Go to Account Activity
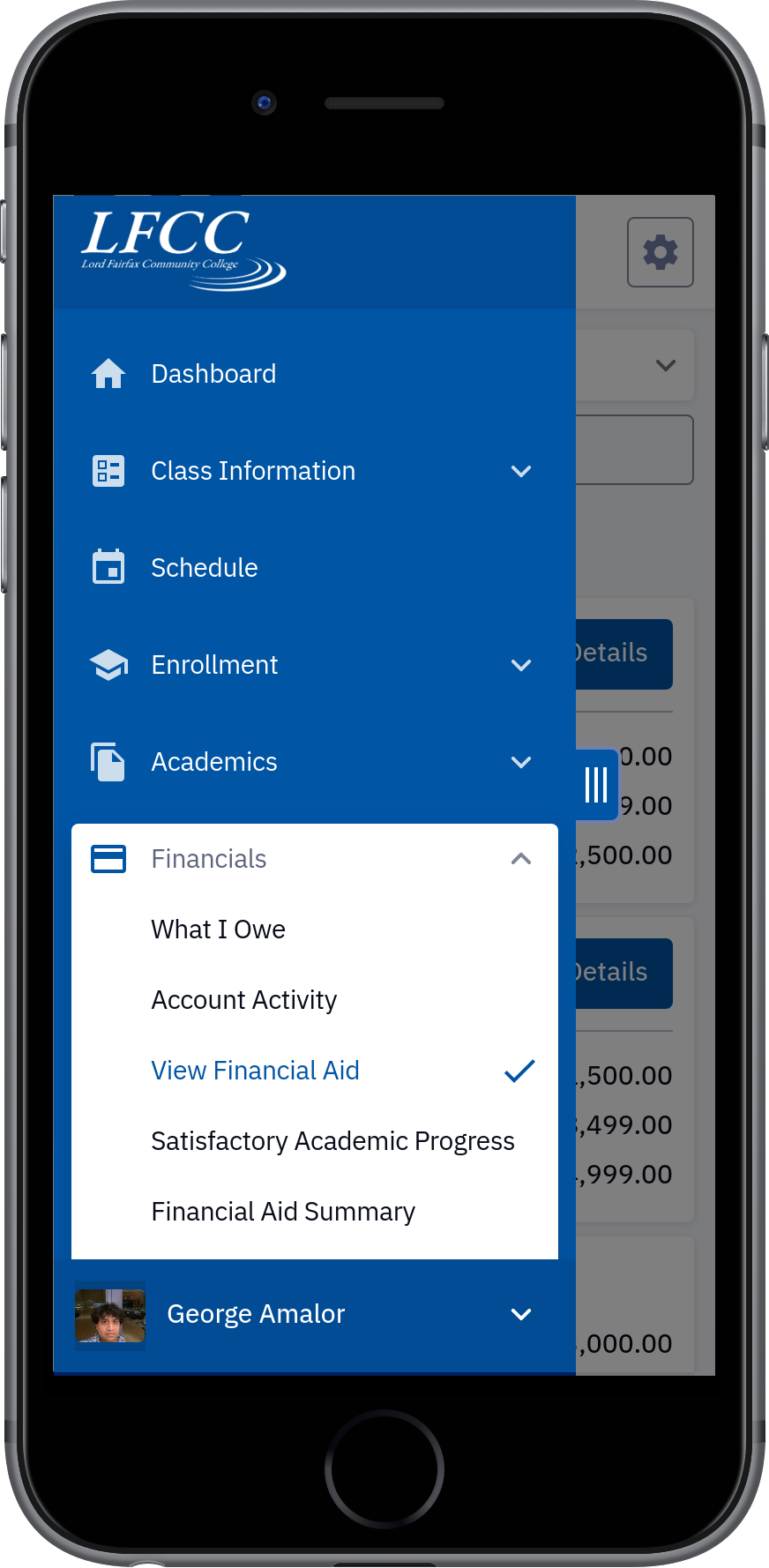This screenshot has width=769, height=1568. click(315, 1000)
